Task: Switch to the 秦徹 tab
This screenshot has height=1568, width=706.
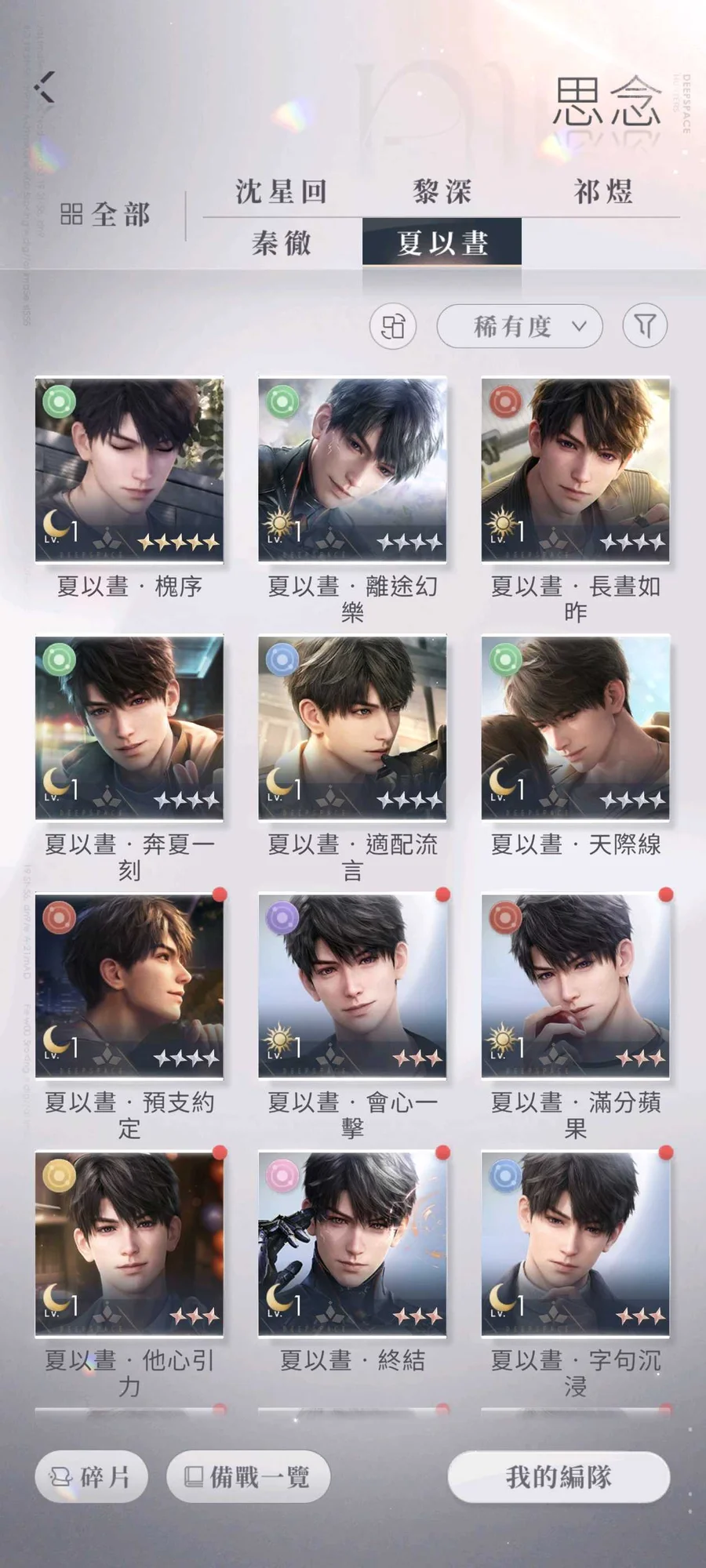Action: [282, 243]
